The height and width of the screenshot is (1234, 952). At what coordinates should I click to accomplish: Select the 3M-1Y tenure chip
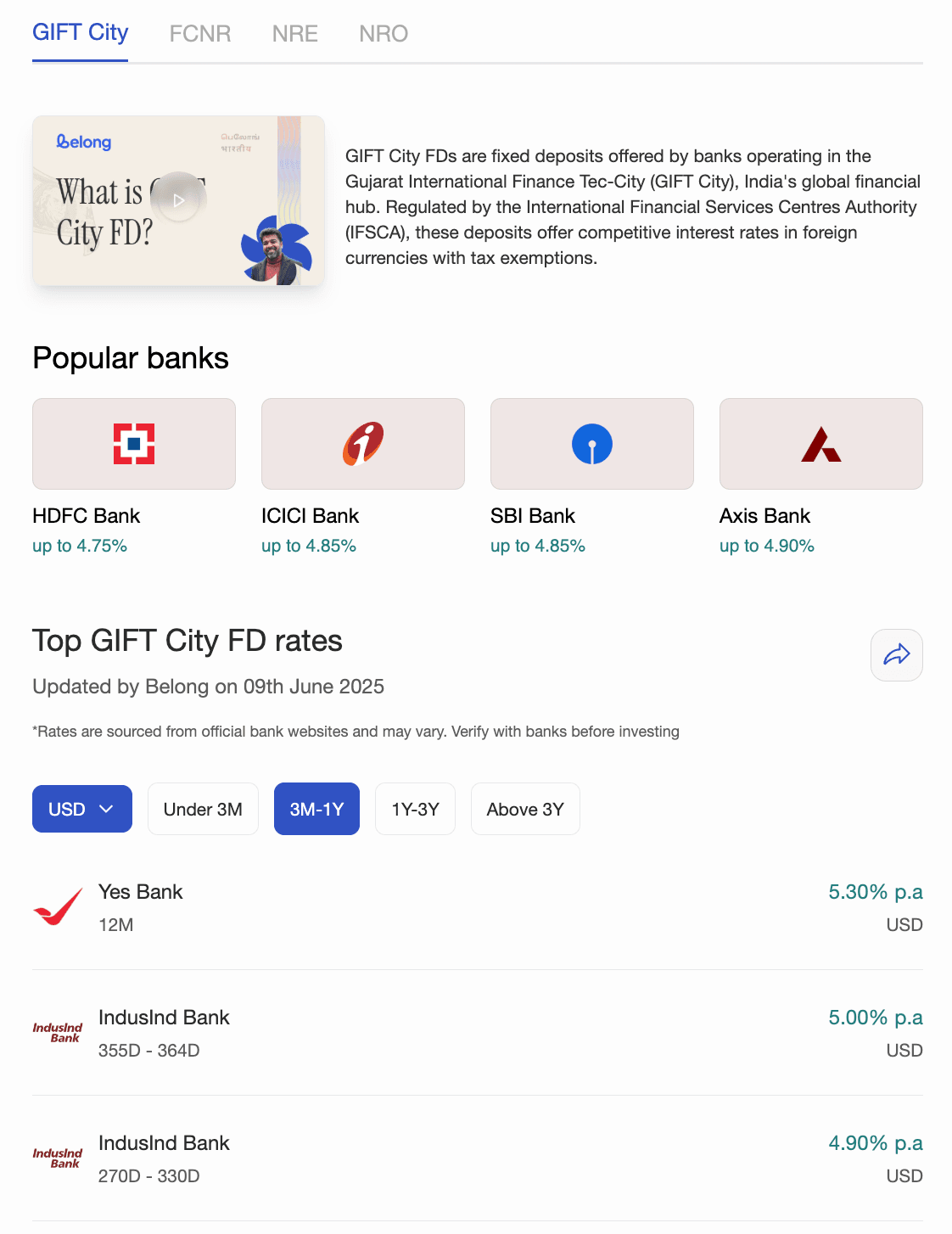(316, 809)
